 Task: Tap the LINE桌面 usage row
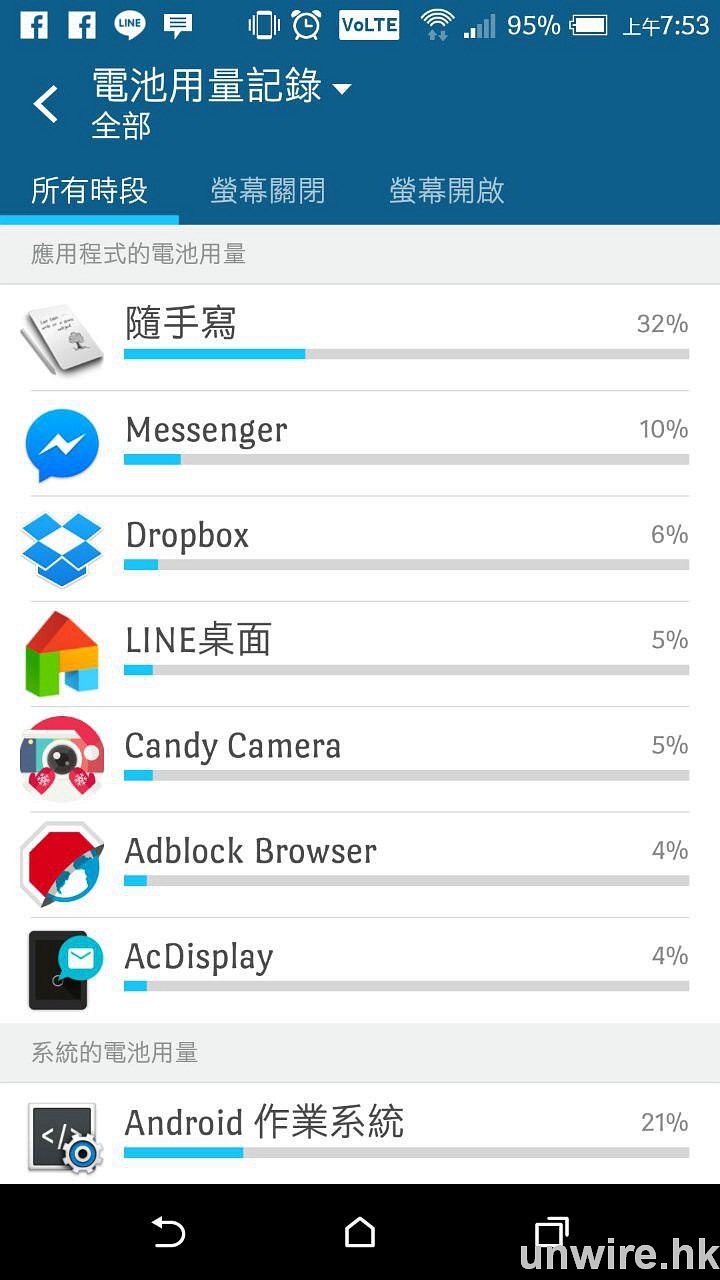point(360,654)
